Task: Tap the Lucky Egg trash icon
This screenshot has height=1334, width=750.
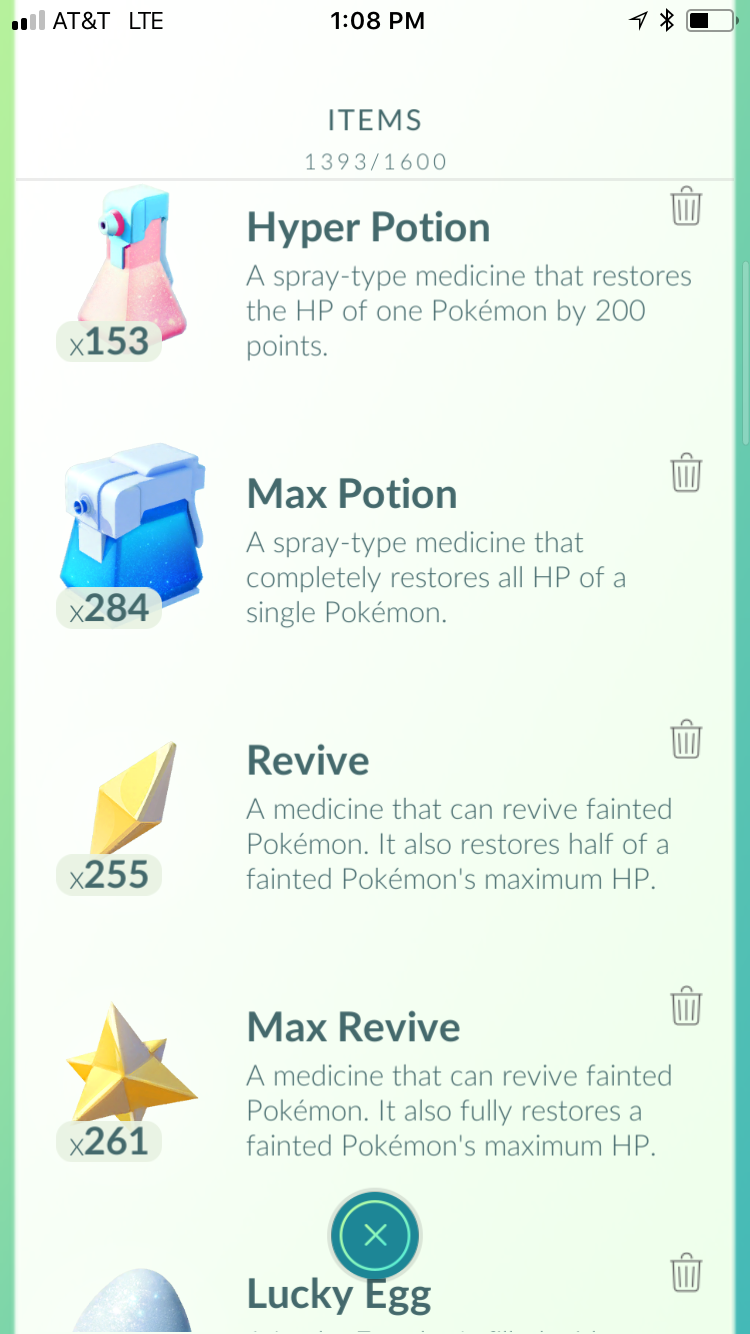Action: pyautogui.click(x=686, y=1273)
